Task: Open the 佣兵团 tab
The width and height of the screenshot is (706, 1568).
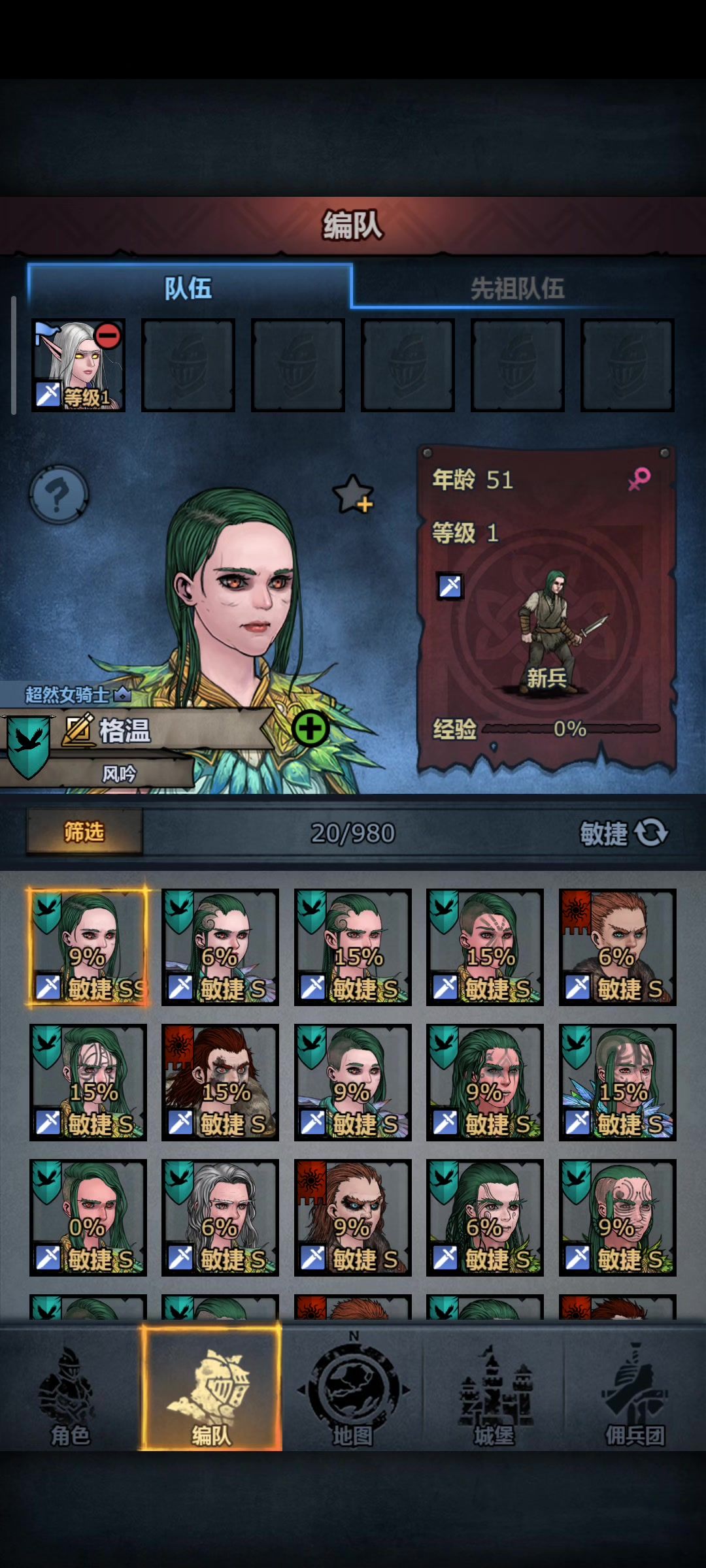Action: point(635,1390)
